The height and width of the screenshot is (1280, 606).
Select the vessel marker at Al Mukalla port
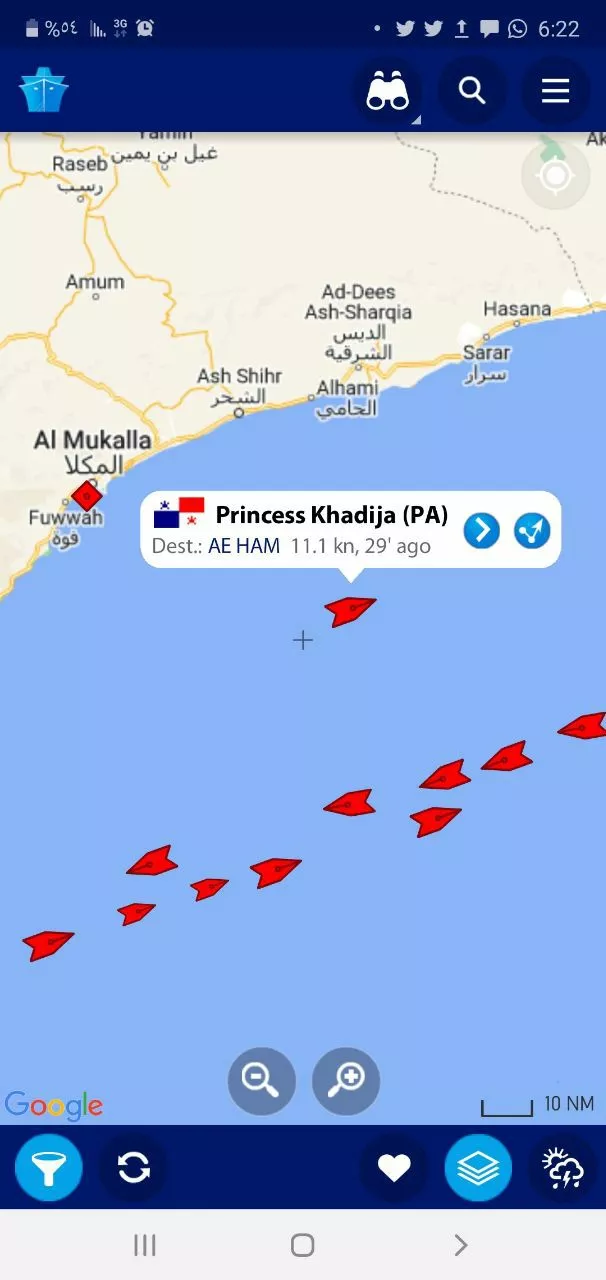[87, 495]
